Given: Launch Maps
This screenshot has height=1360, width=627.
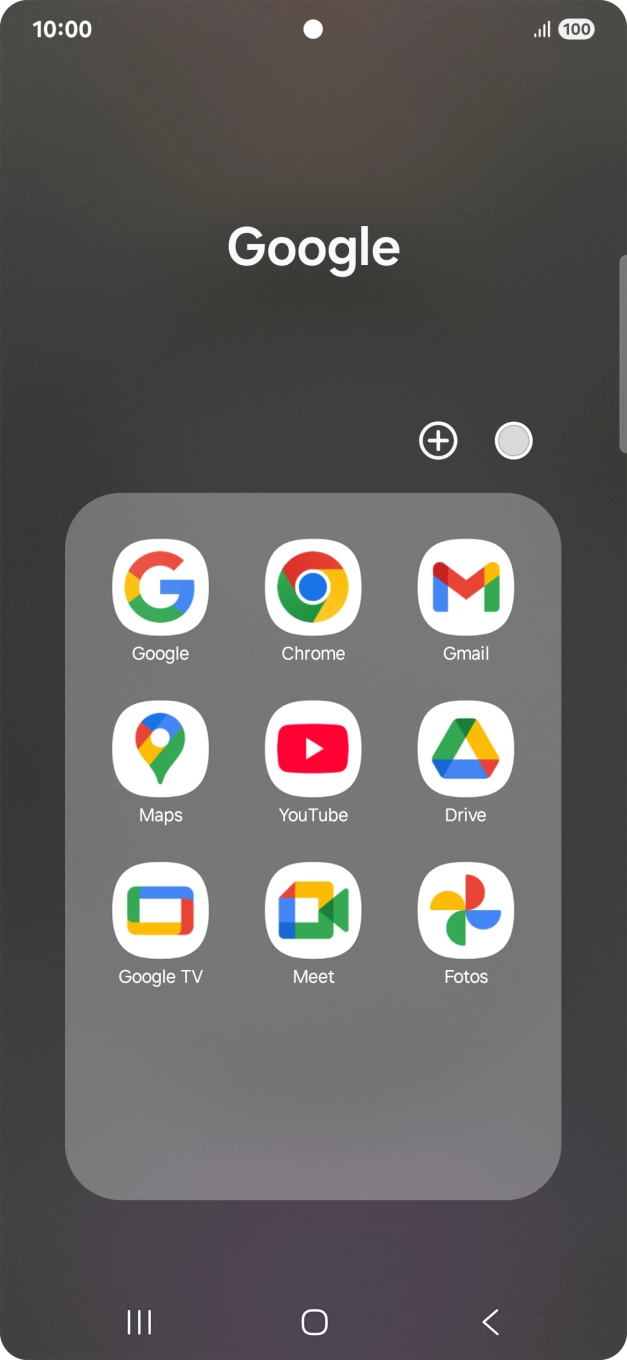Looking at the screenshot, I should 160,750.
